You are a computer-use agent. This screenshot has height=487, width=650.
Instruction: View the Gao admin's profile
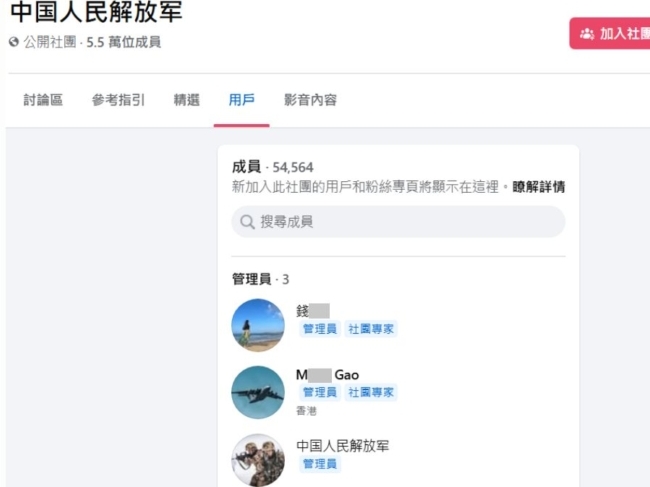coord(327,375)
